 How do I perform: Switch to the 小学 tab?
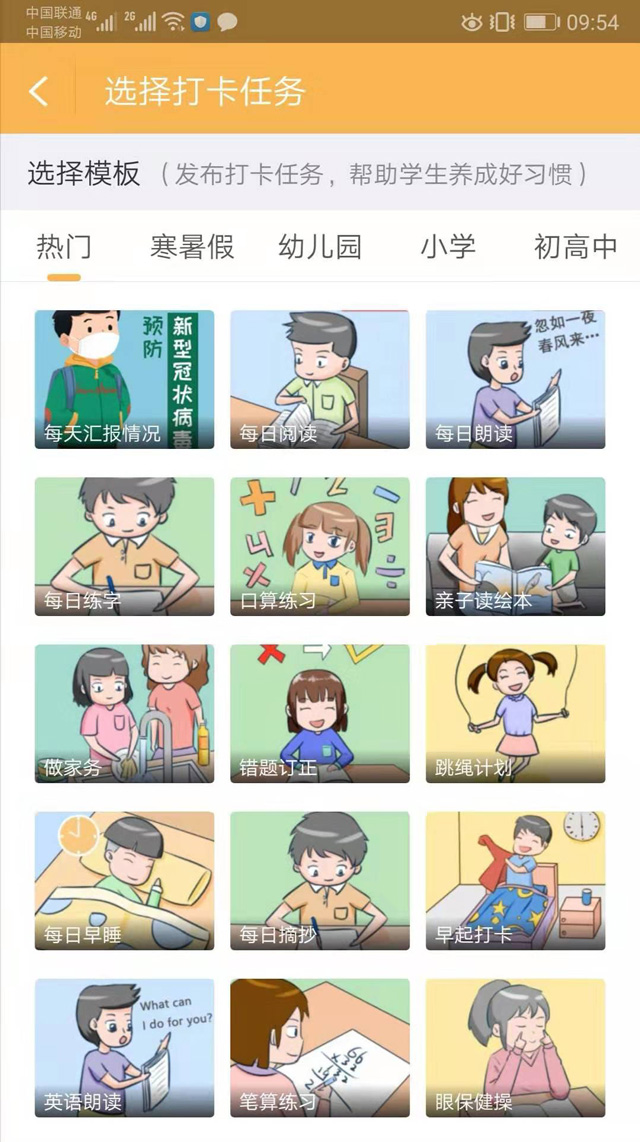[x=448, y=246]
